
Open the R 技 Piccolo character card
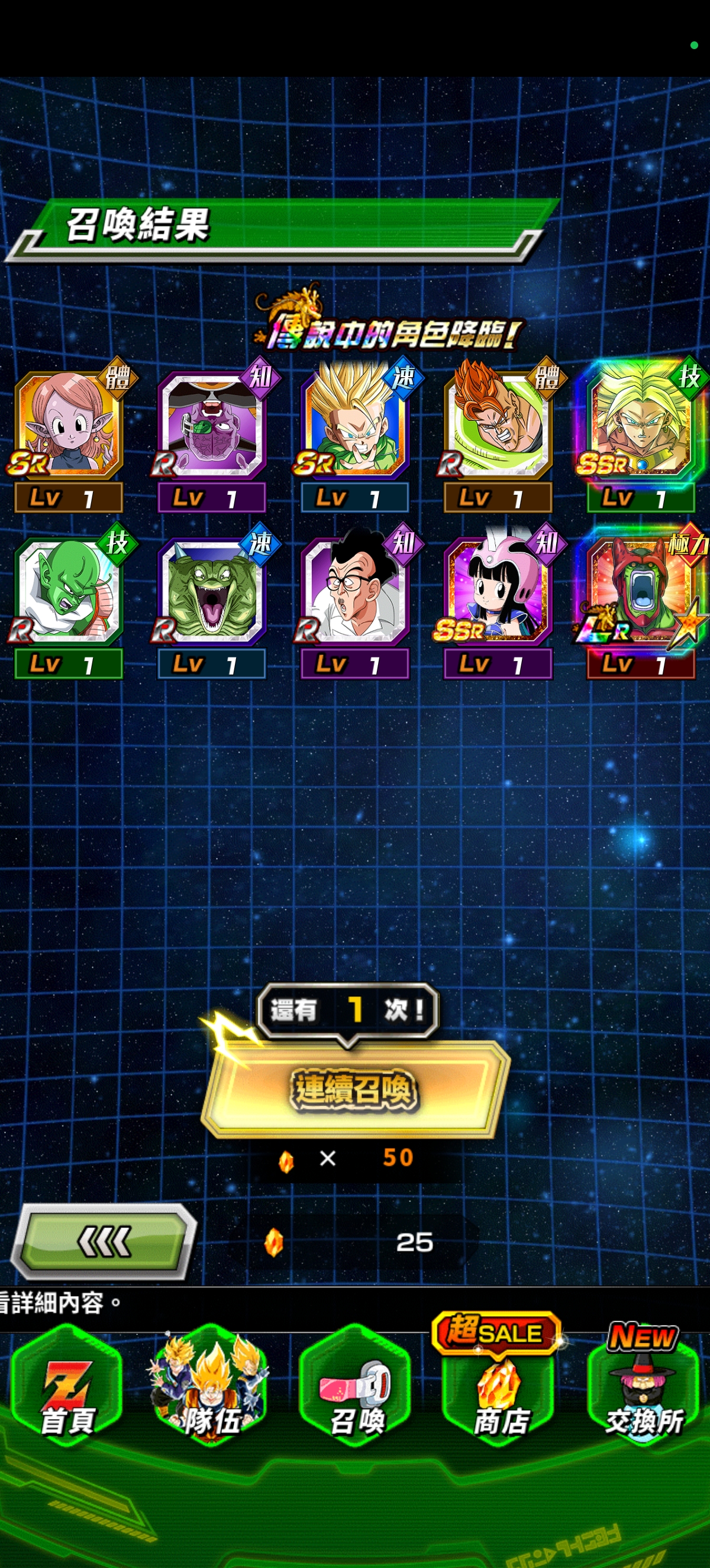pyautogui.click(x=68, y=592)
